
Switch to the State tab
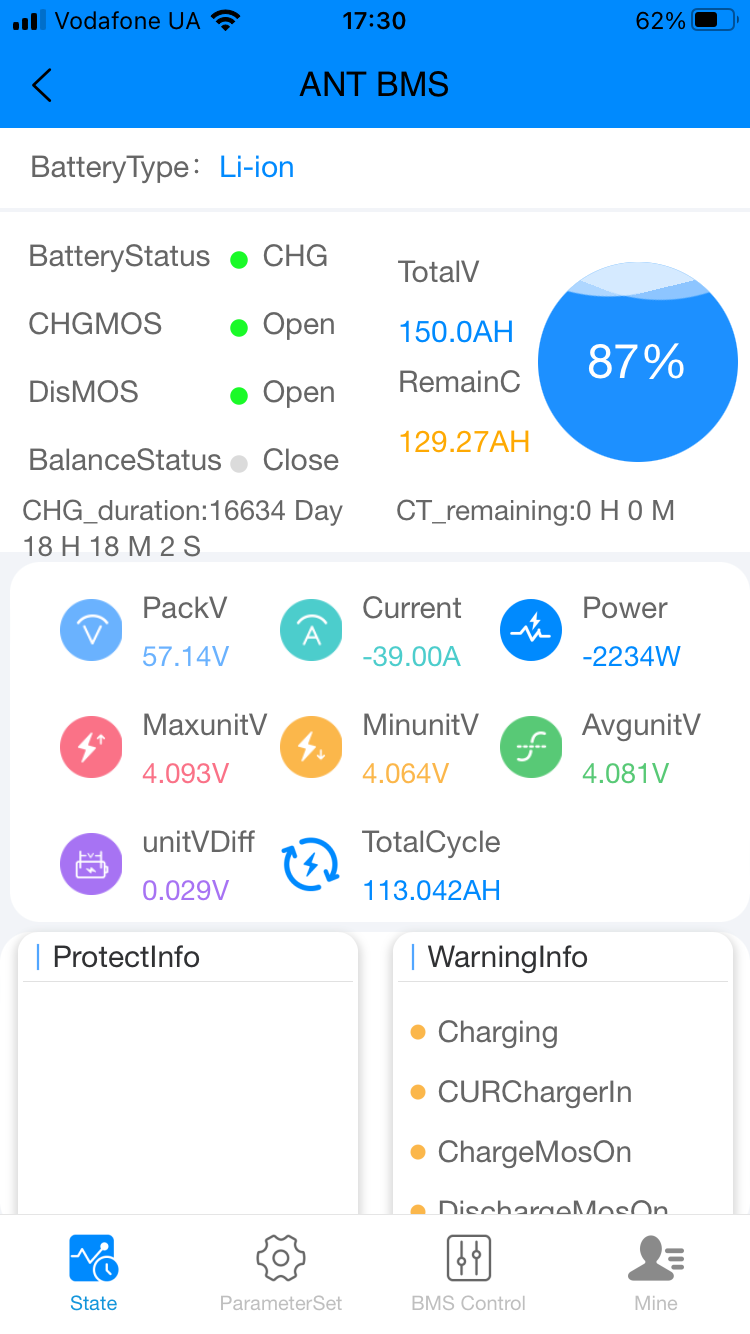pos(93,1272)
